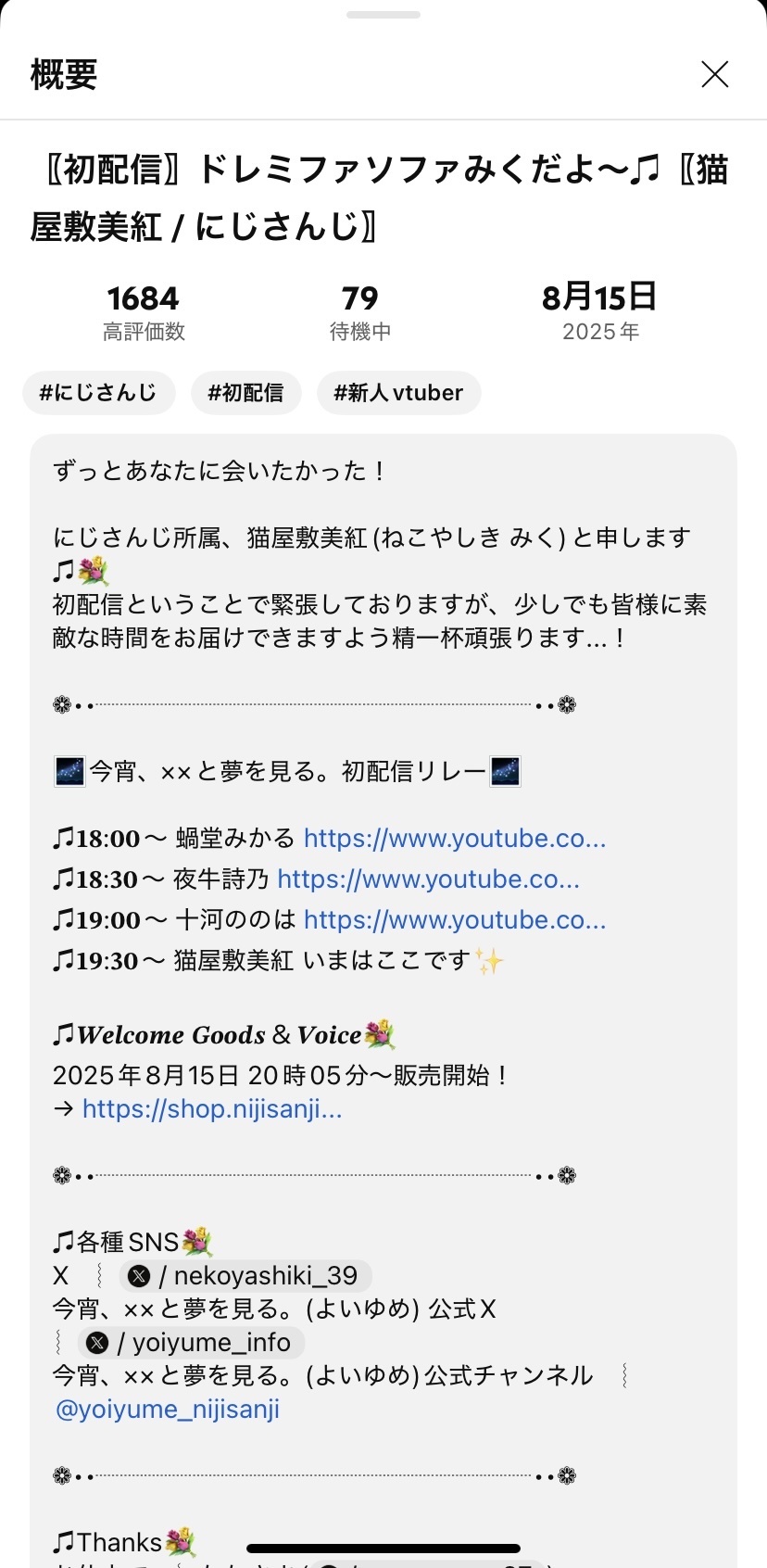767x1568 pixels.
Task: Open the nekoyashiki_39 X profile
Action: [245, 1276]
